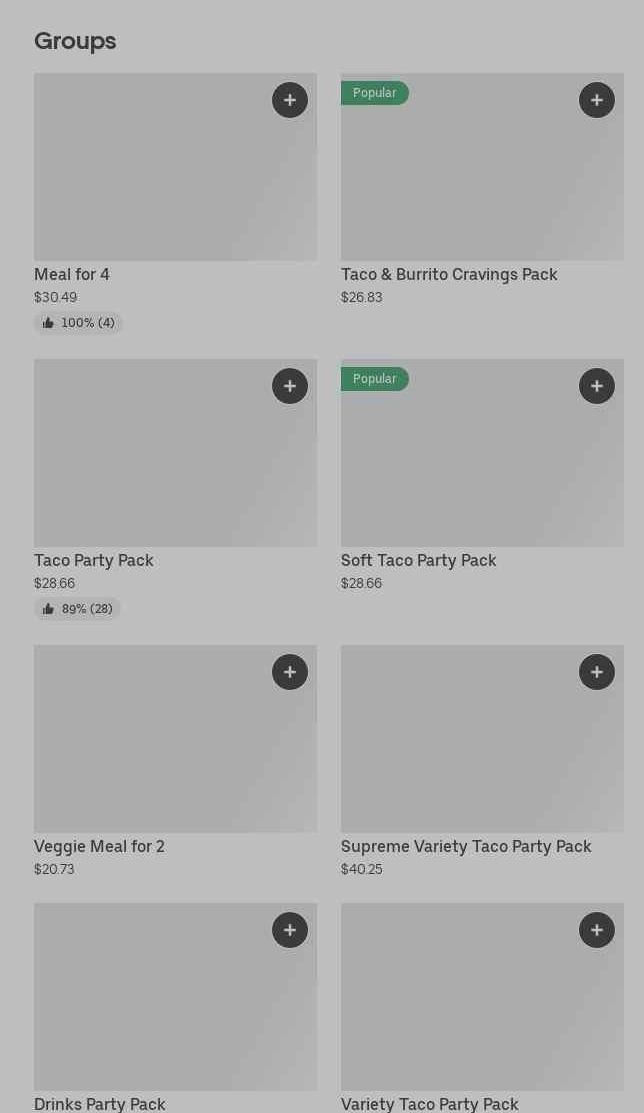
Task: Add Variety Taco Party Pack to cart
Action: point(596,930)
